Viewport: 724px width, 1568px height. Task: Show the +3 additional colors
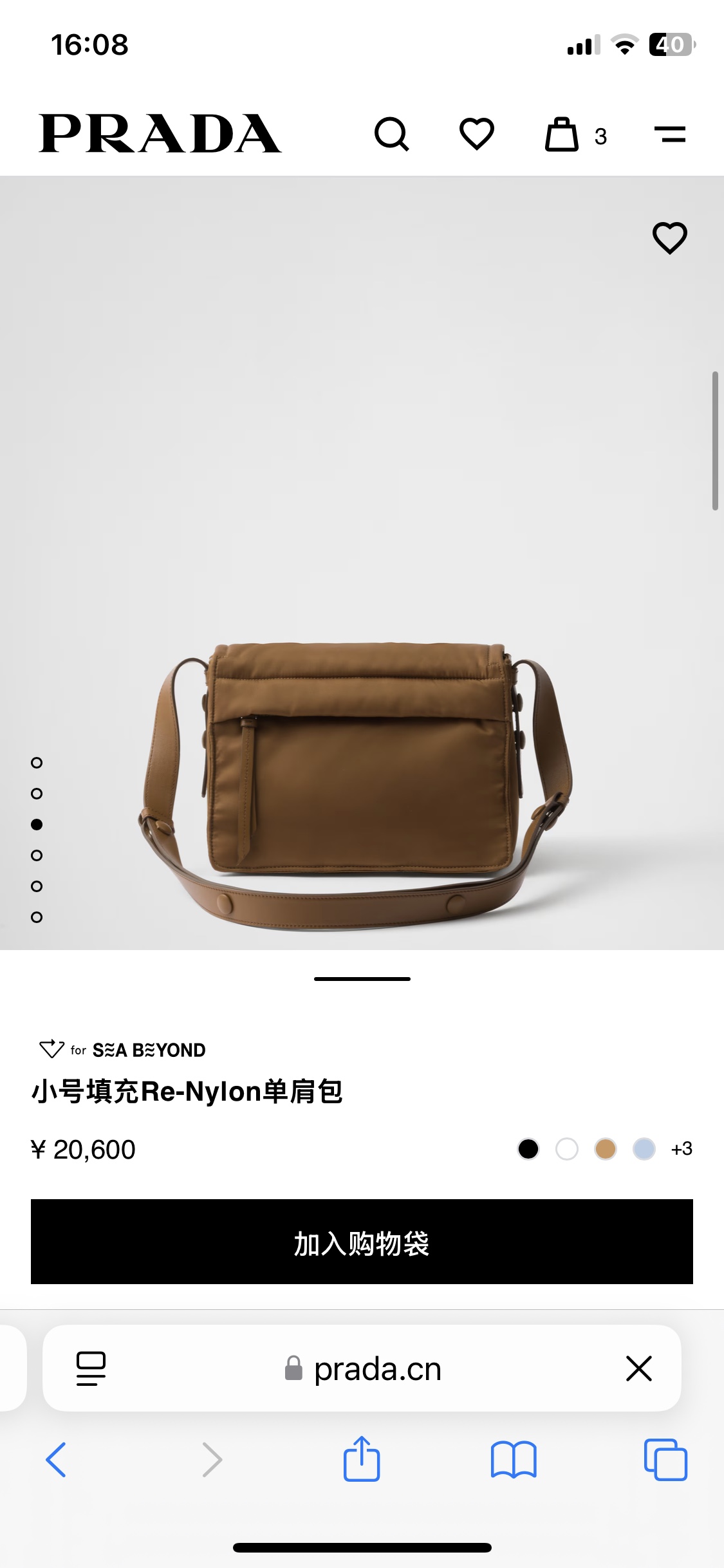[682, 1149]
